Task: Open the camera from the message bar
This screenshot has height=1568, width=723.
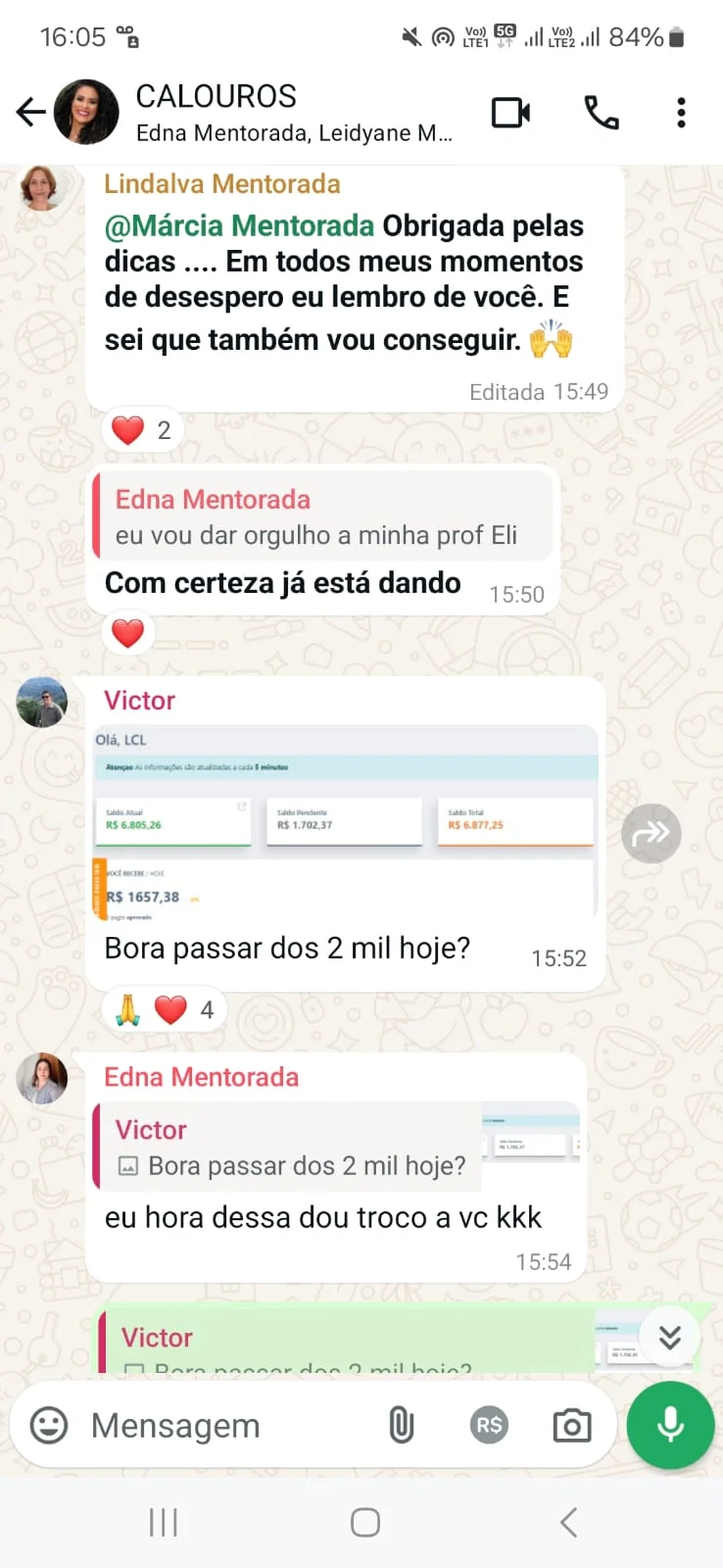Action: [x=572, y=1425]
